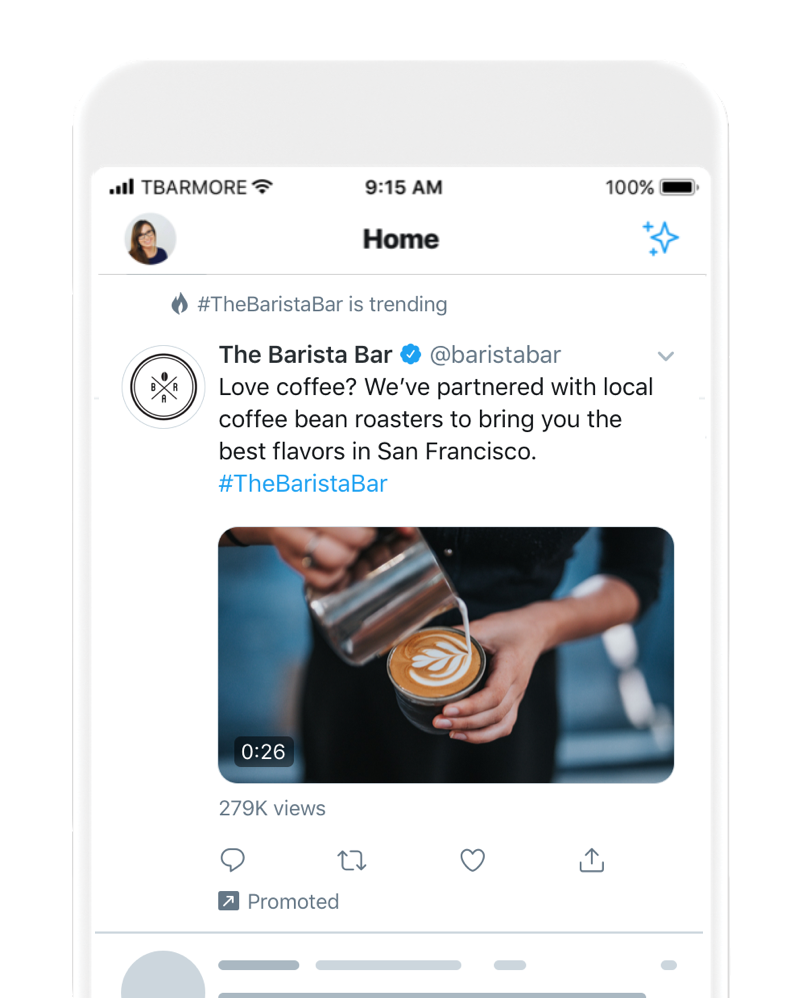This screenshot has height=998, width=804.
Task: Open The Barista Bar profile picture
Action: 164,387
